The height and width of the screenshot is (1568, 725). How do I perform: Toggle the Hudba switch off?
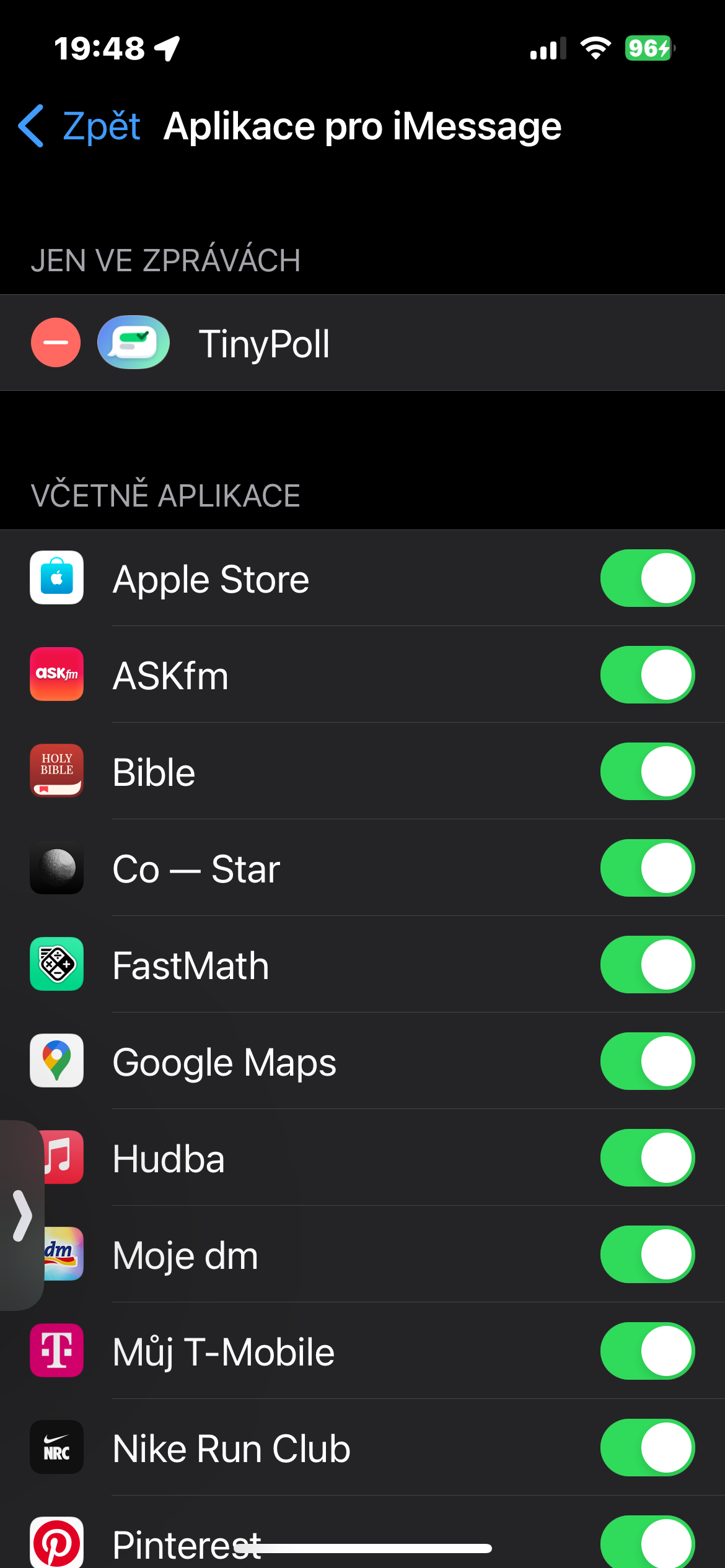647,1158
